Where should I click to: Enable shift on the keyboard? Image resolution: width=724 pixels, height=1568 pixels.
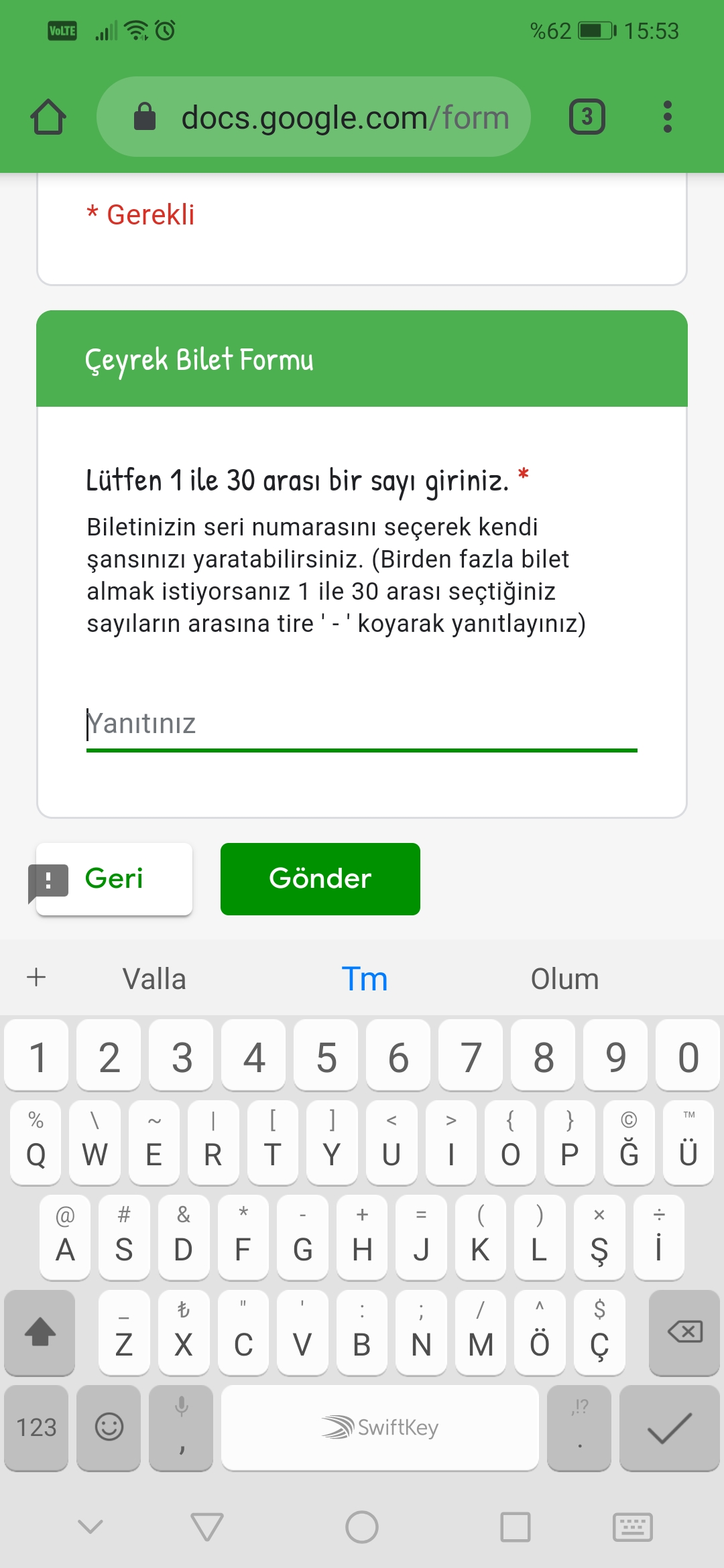[x=40, y=1332]
